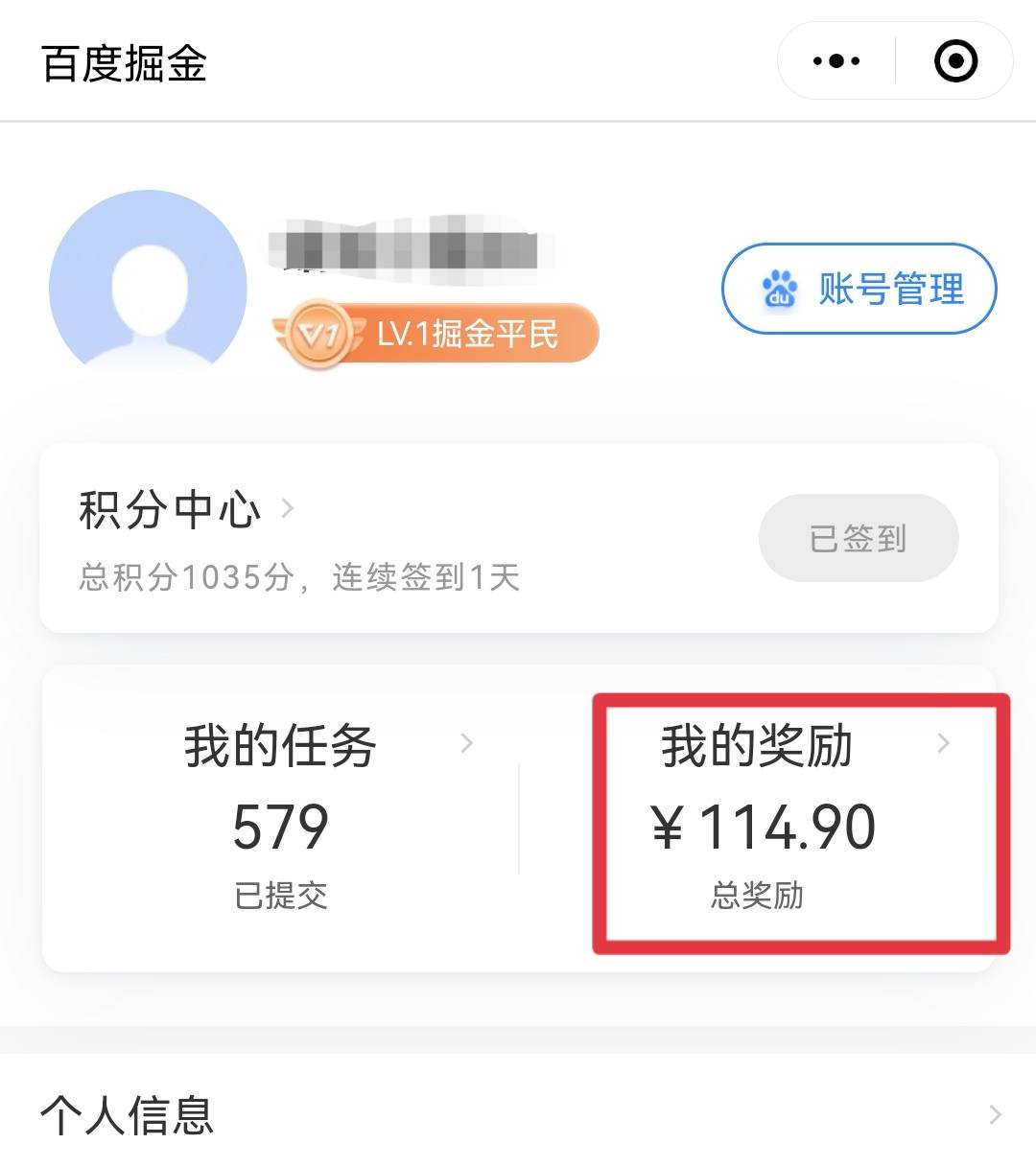Click the Baidu logo on 账号管理 button
Screen dimensions: 1036x1167
point(779,288)
